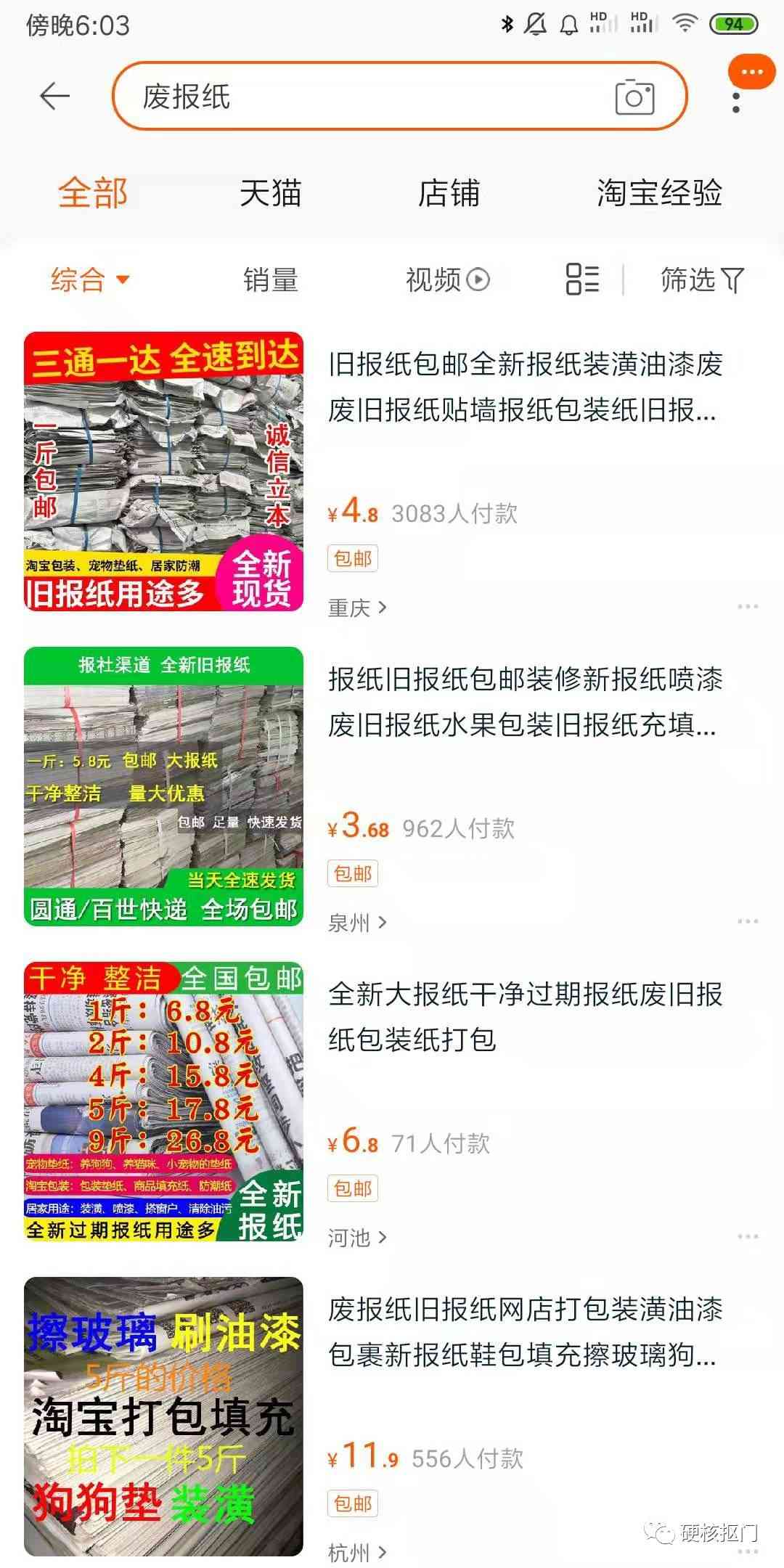Expand the 综合 sort dropdown
This screenshot has width=784, height=1568.
89,279
